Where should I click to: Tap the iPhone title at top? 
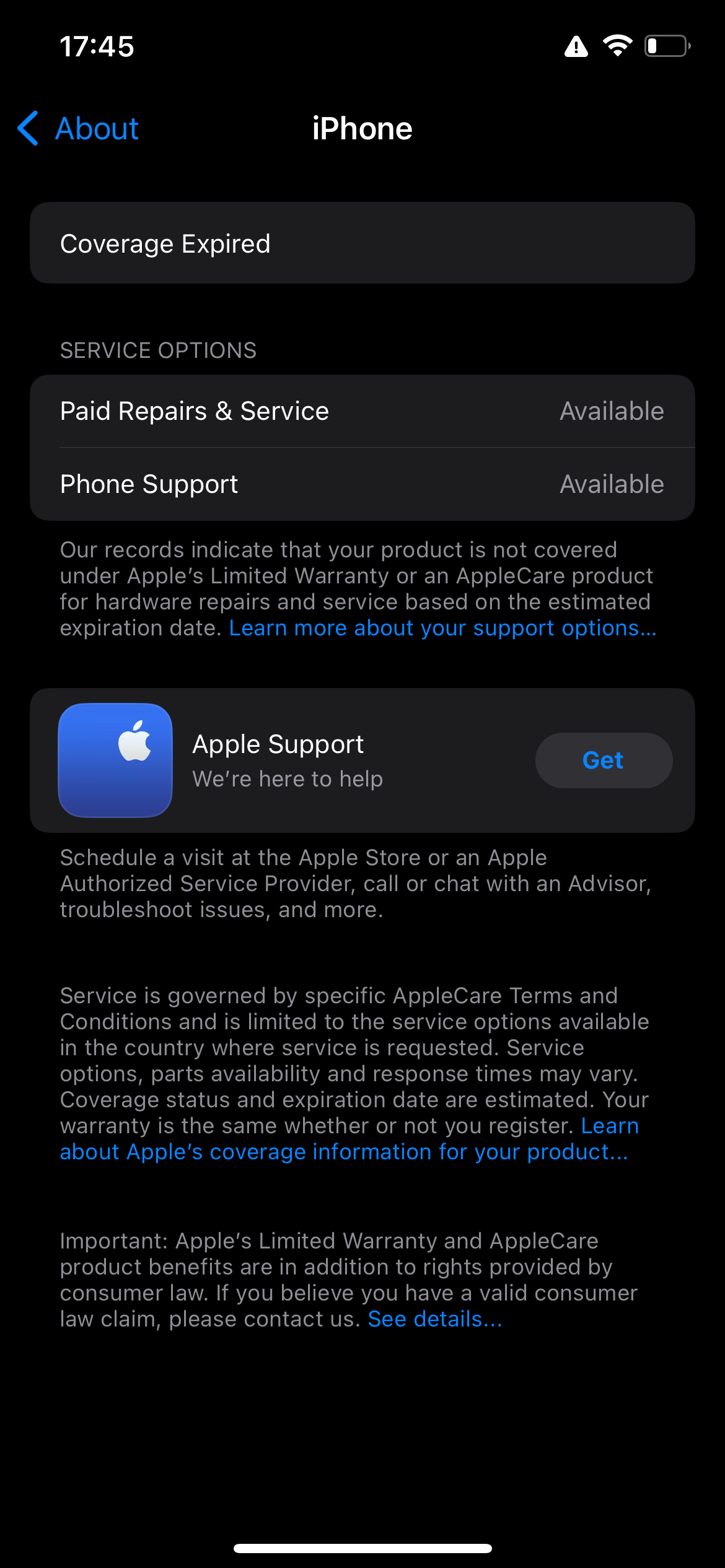click(x=362, y=128)
